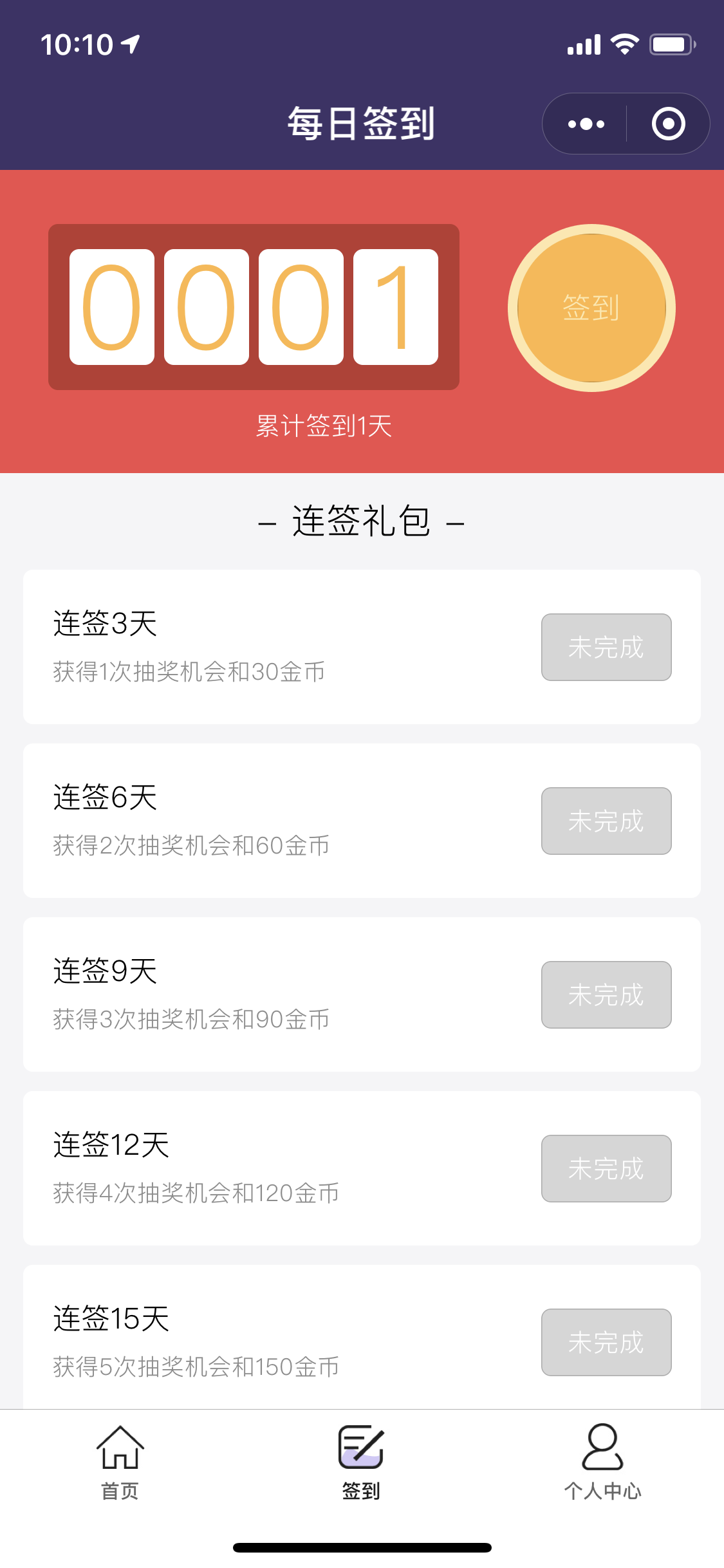
Task: Tap 未完成 for the 连签6天 reward
Action: (x=606, y=821)
